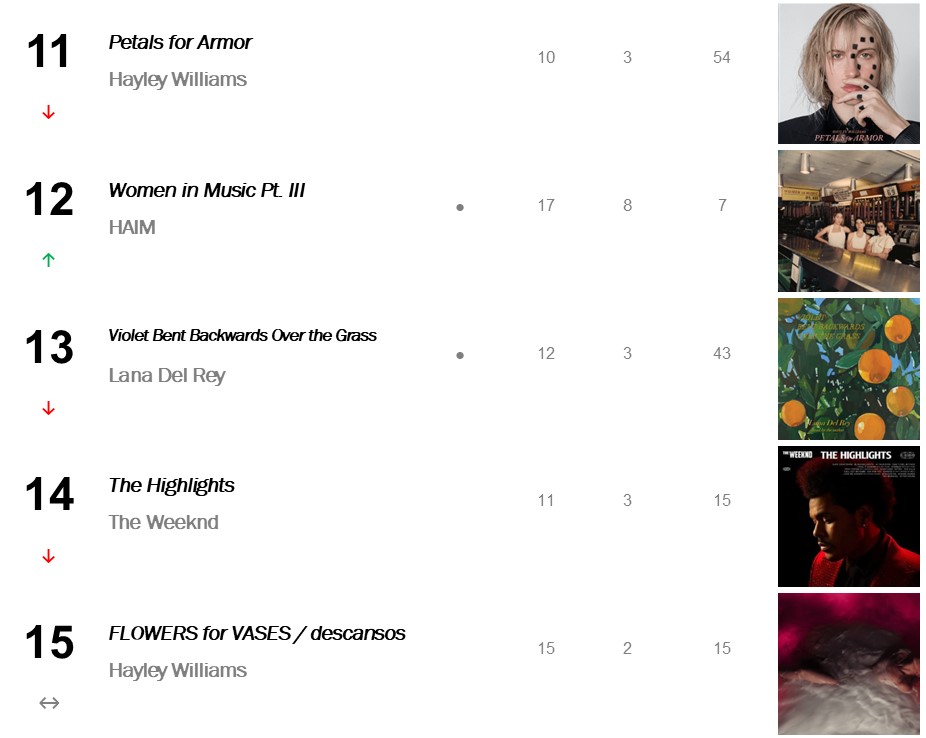Open Violet Bent Backwards Over the Grass entry
The height and width of the screenshot is (738, 926).
[242, 336]
